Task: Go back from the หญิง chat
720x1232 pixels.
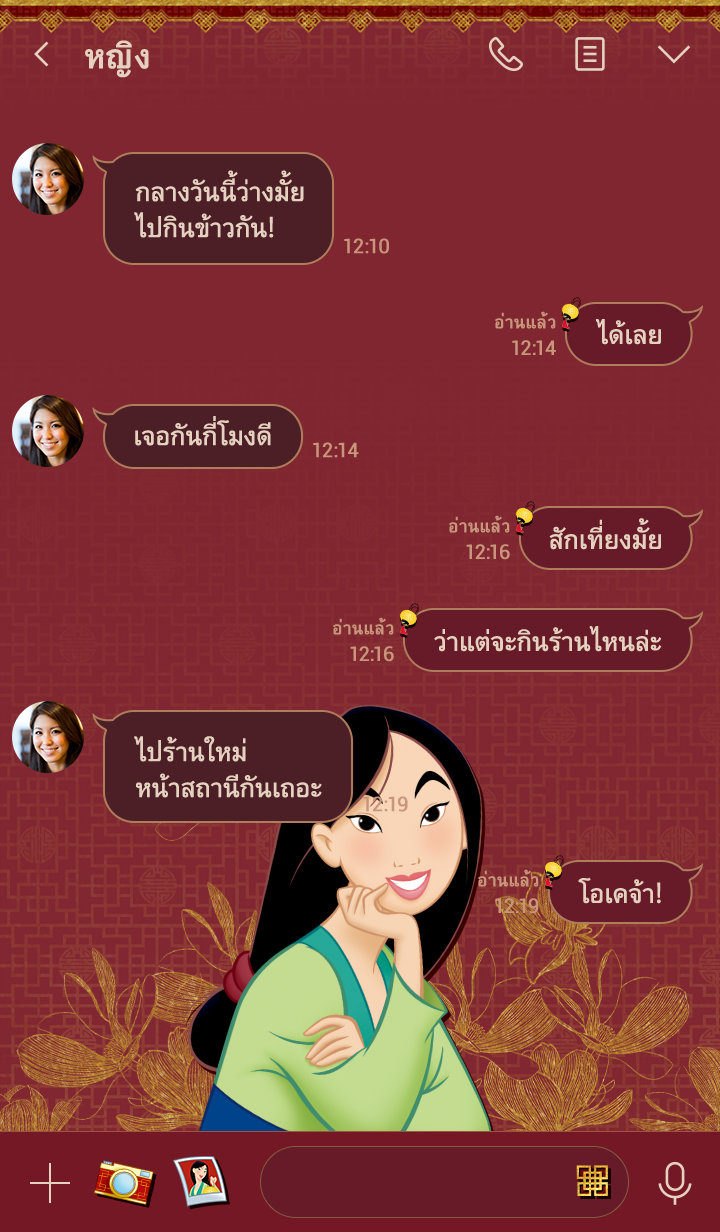Action: (41, 55)
